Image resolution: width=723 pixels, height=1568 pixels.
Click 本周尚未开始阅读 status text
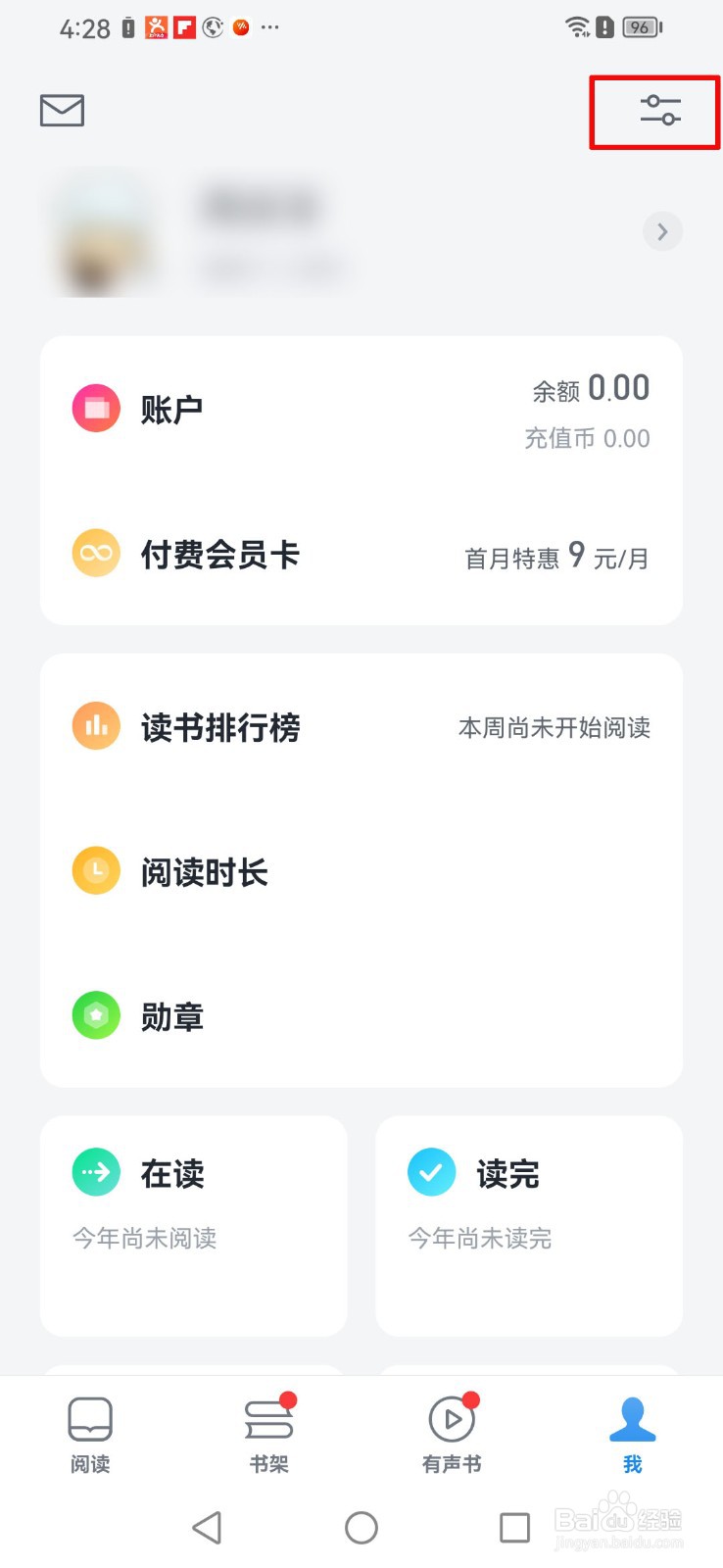click(x=555, y=727)
